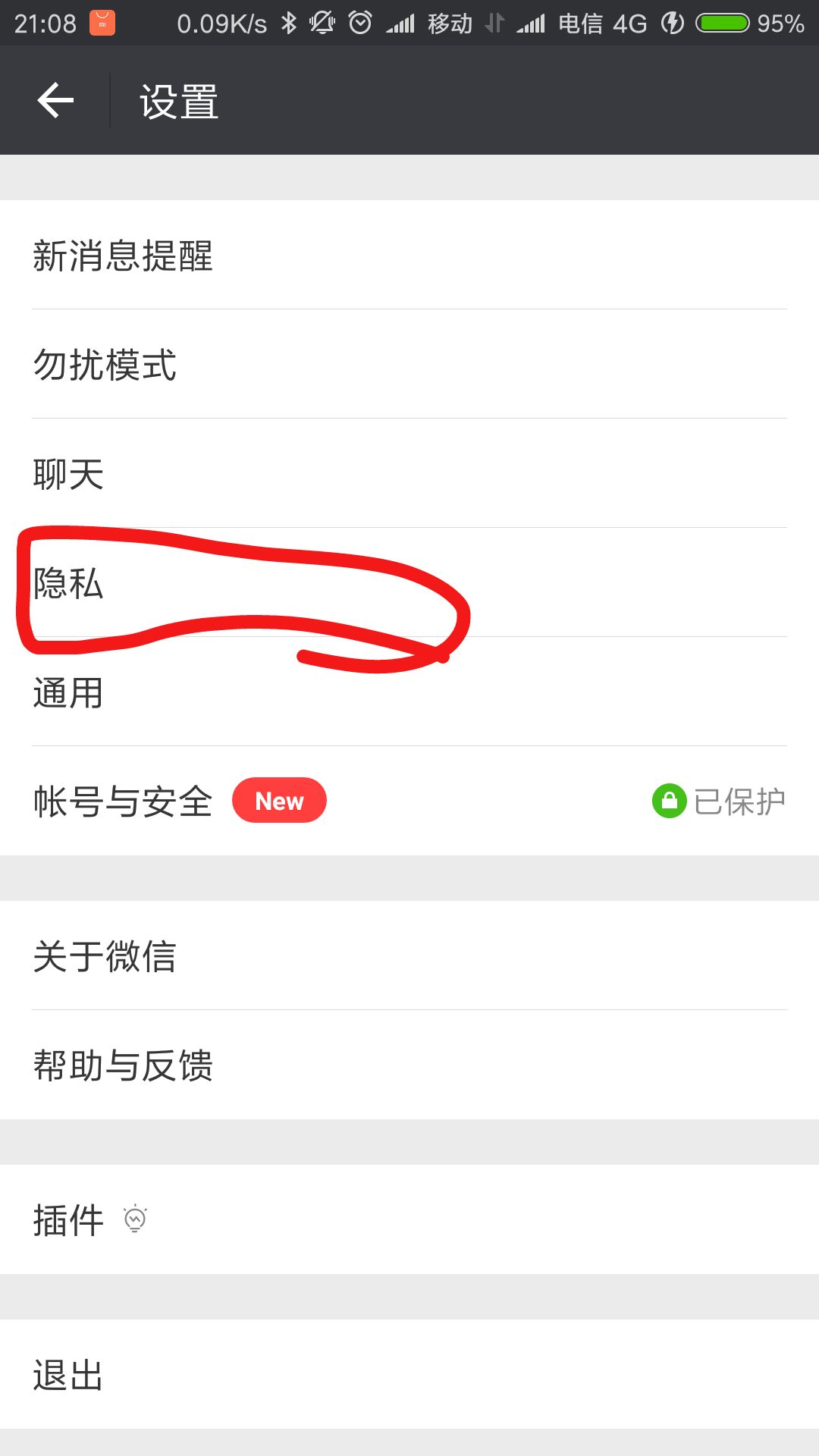Open 帮助与反馈 help page
819x1456 pixels.
pyautogui.click(x=409, y=1065)
